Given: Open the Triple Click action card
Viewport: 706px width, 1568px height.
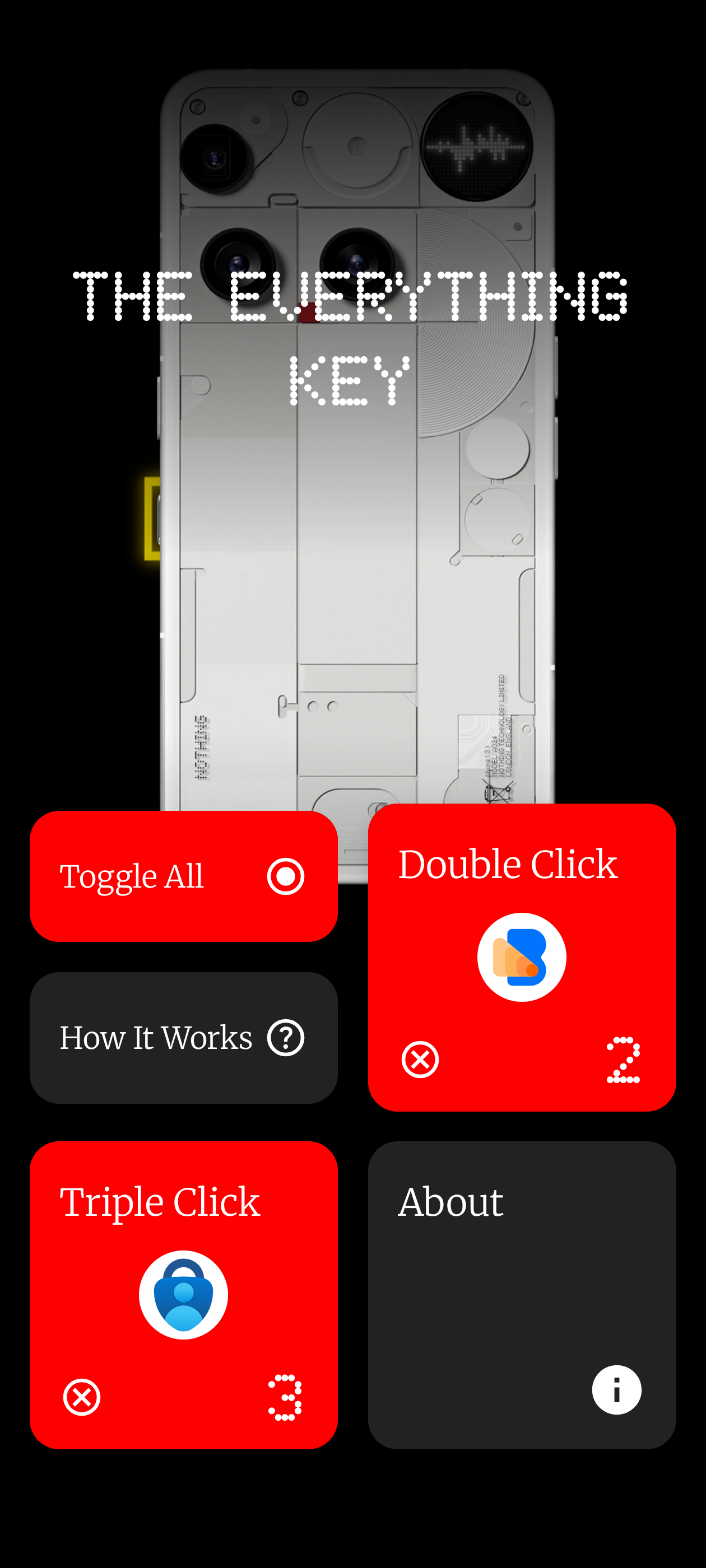Looking at the screenshot, I should [x=183, y=1295].
